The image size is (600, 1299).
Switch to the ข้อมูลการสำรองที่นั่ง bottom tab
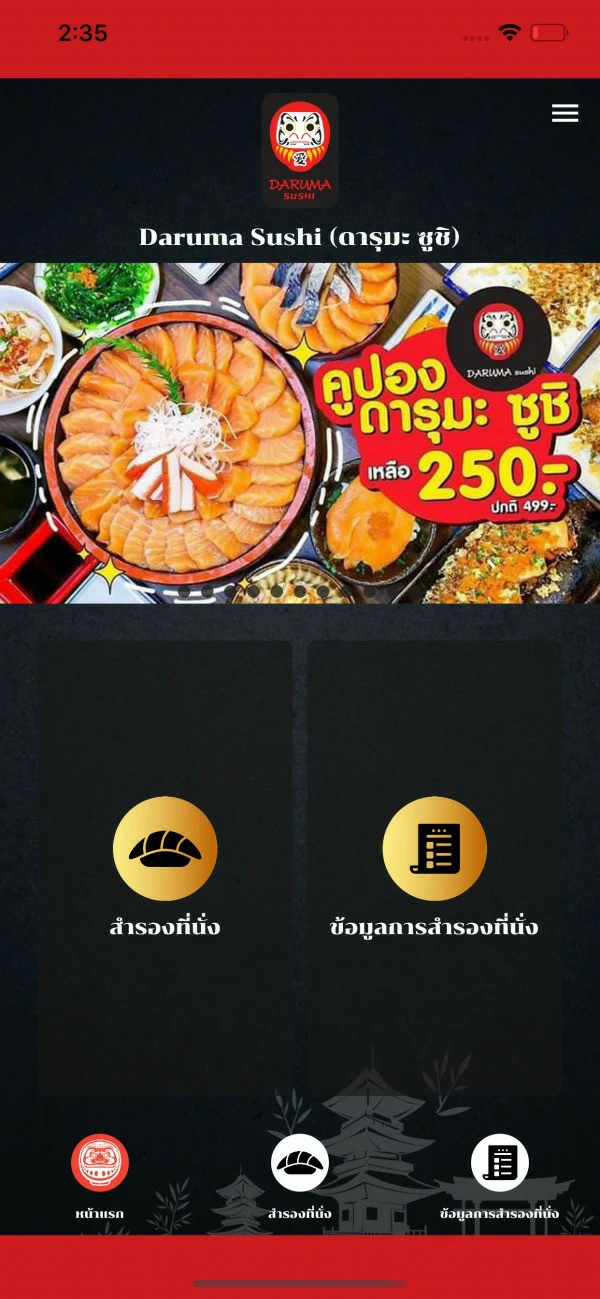coord(500,1177)
